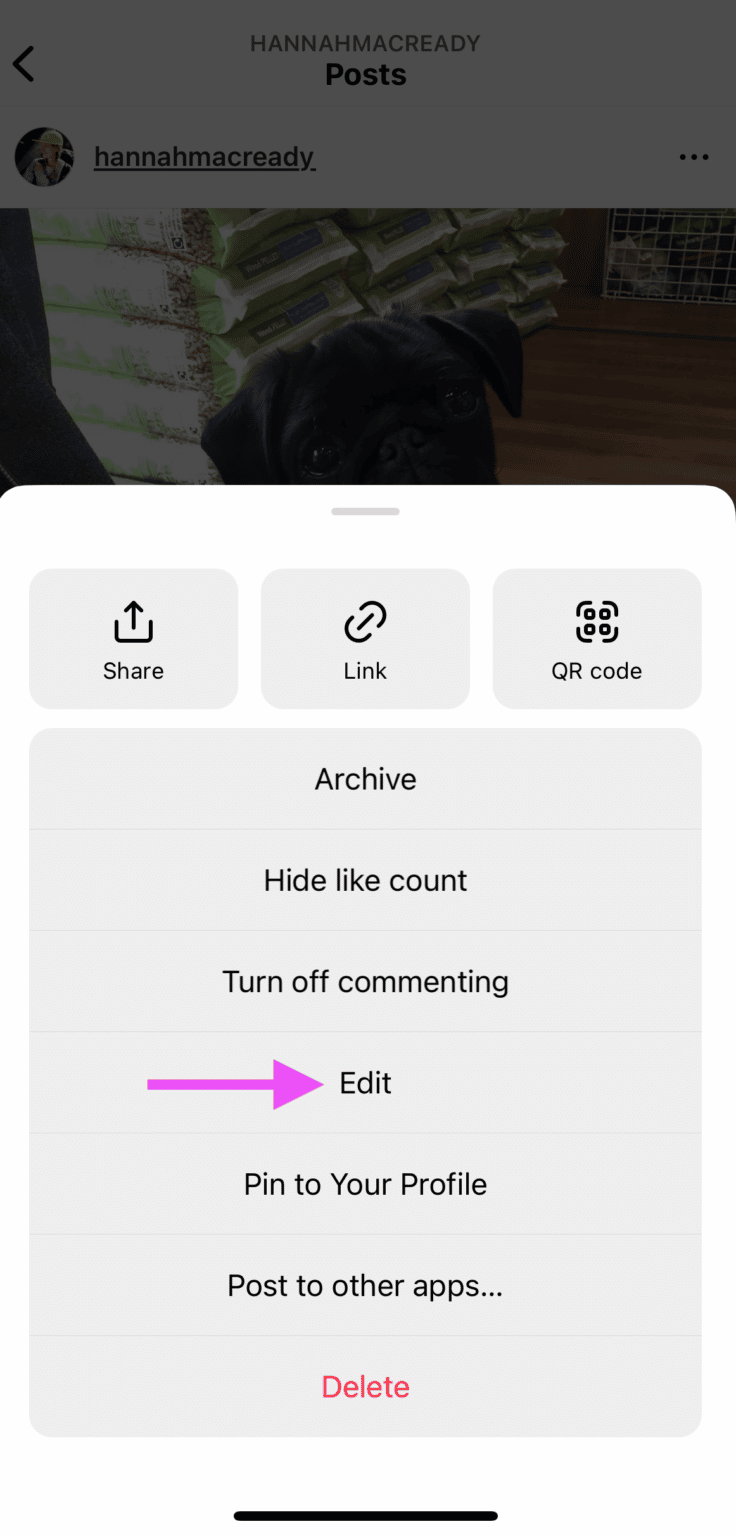Screen dimensions: 736x1536
Task: Tap the home indicator bar at bottom
Action: coord(365,1515)
